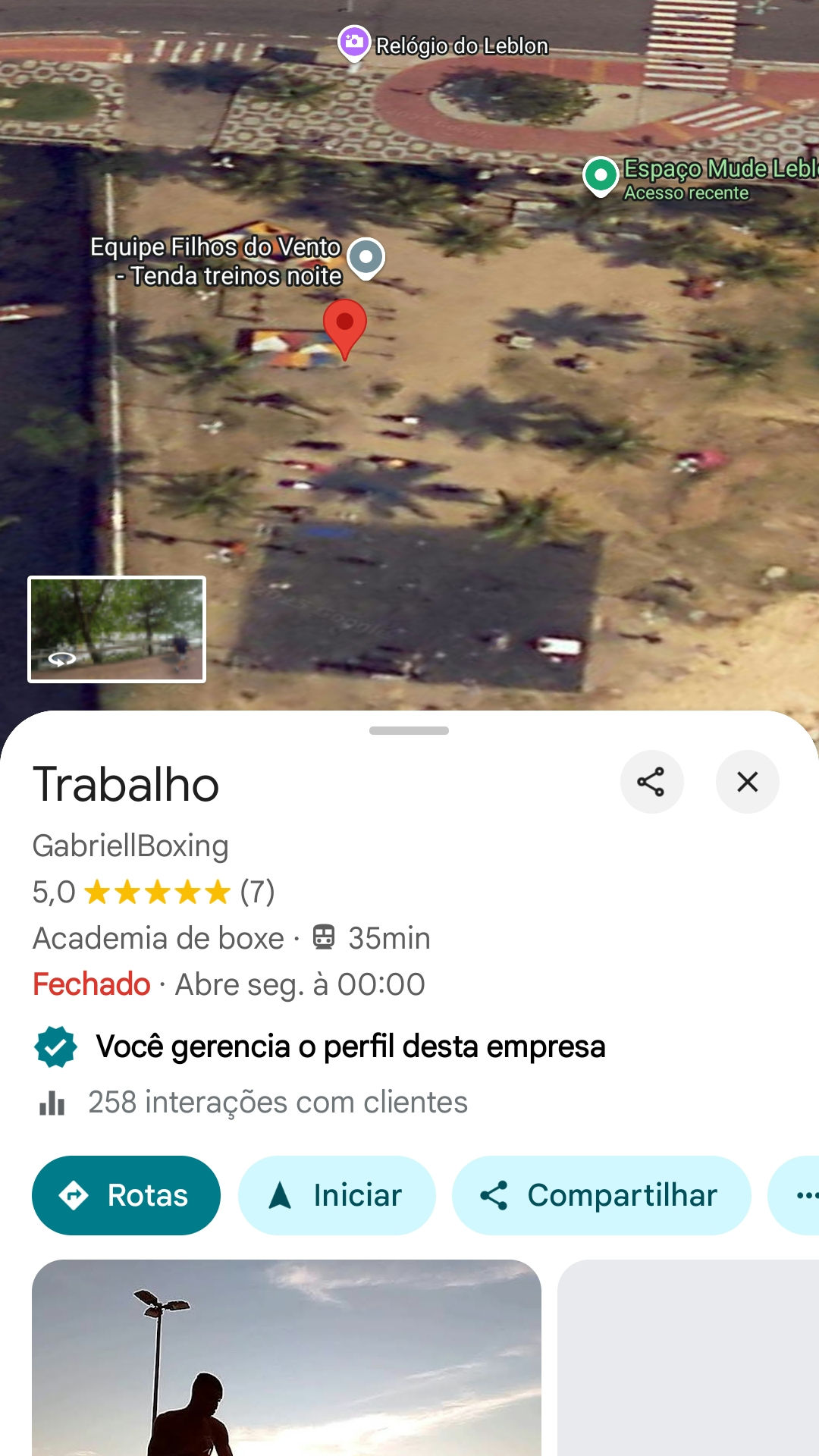Screen dimensions: 819x1456
Task: Open the star rating reviews (7)
Action: 153,892
